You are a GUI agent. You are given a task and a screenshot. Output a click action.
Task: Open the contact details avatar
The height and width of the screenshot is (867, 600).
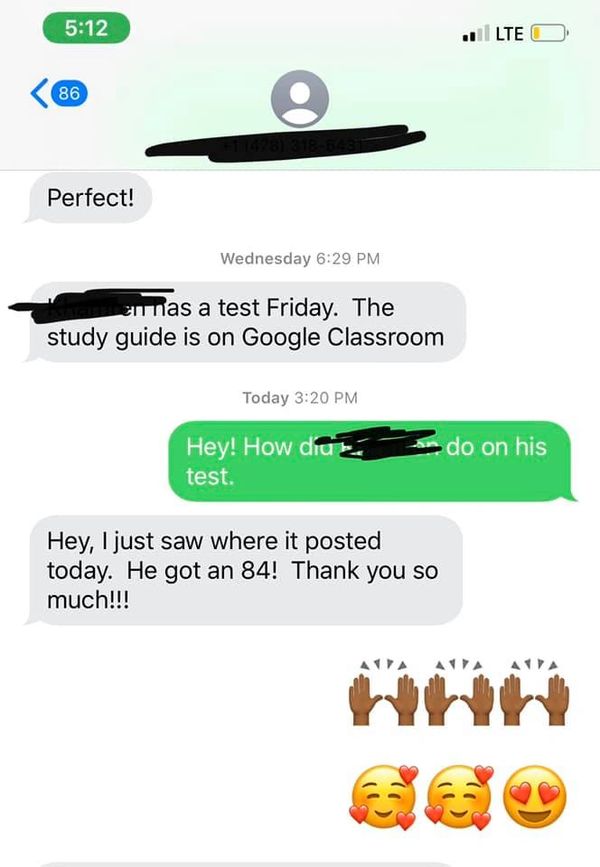(x=300, y=99)
